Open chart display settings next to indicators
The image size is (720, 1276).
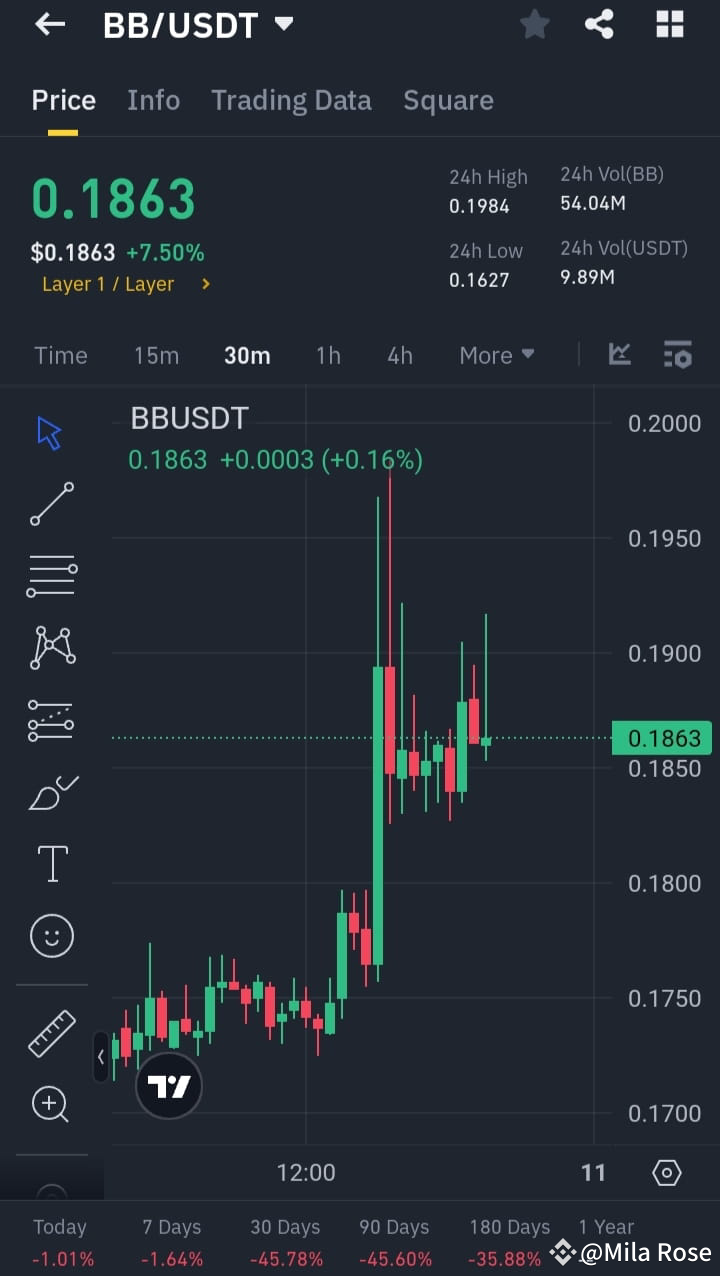[678, 354]
